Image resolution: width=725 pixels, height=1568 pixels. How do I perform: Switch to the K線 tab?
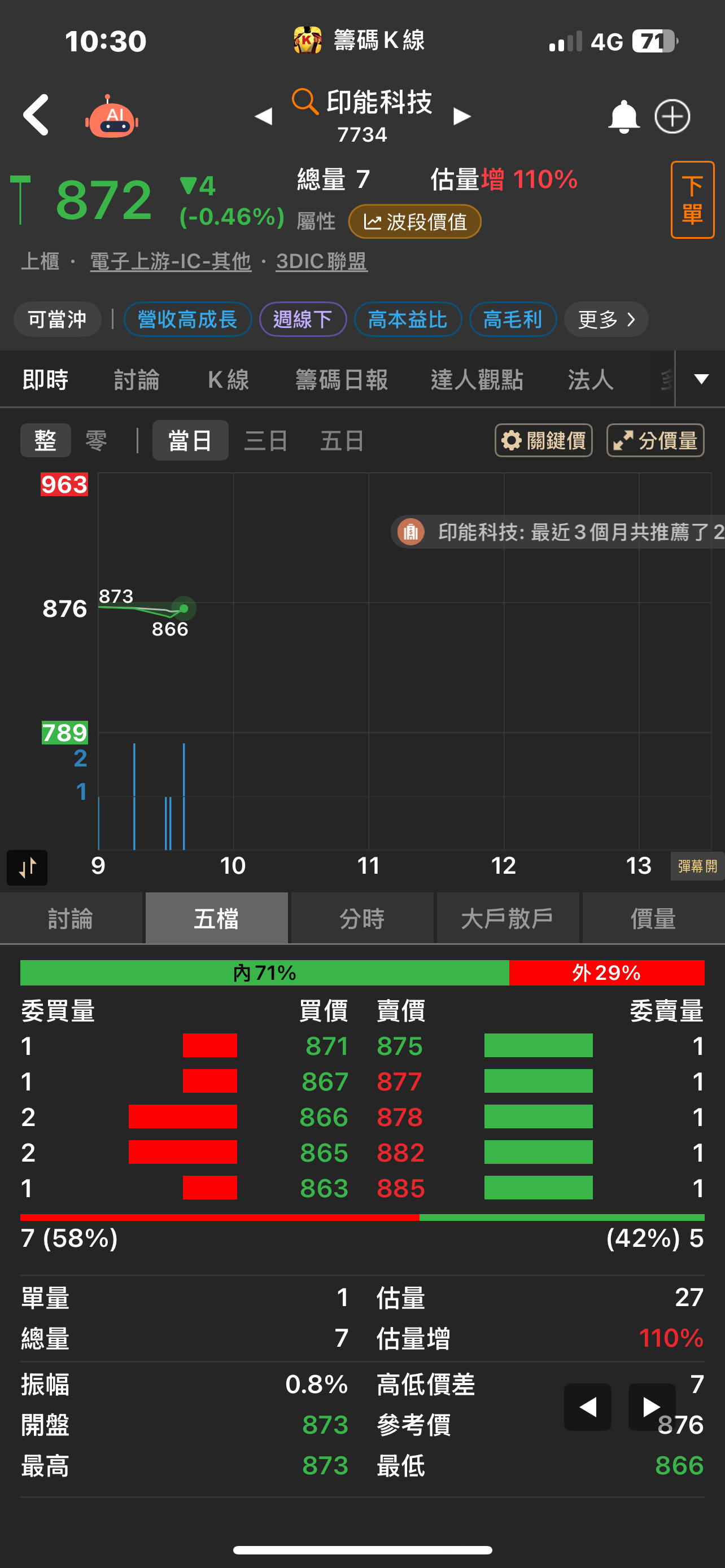coord(228,379)
